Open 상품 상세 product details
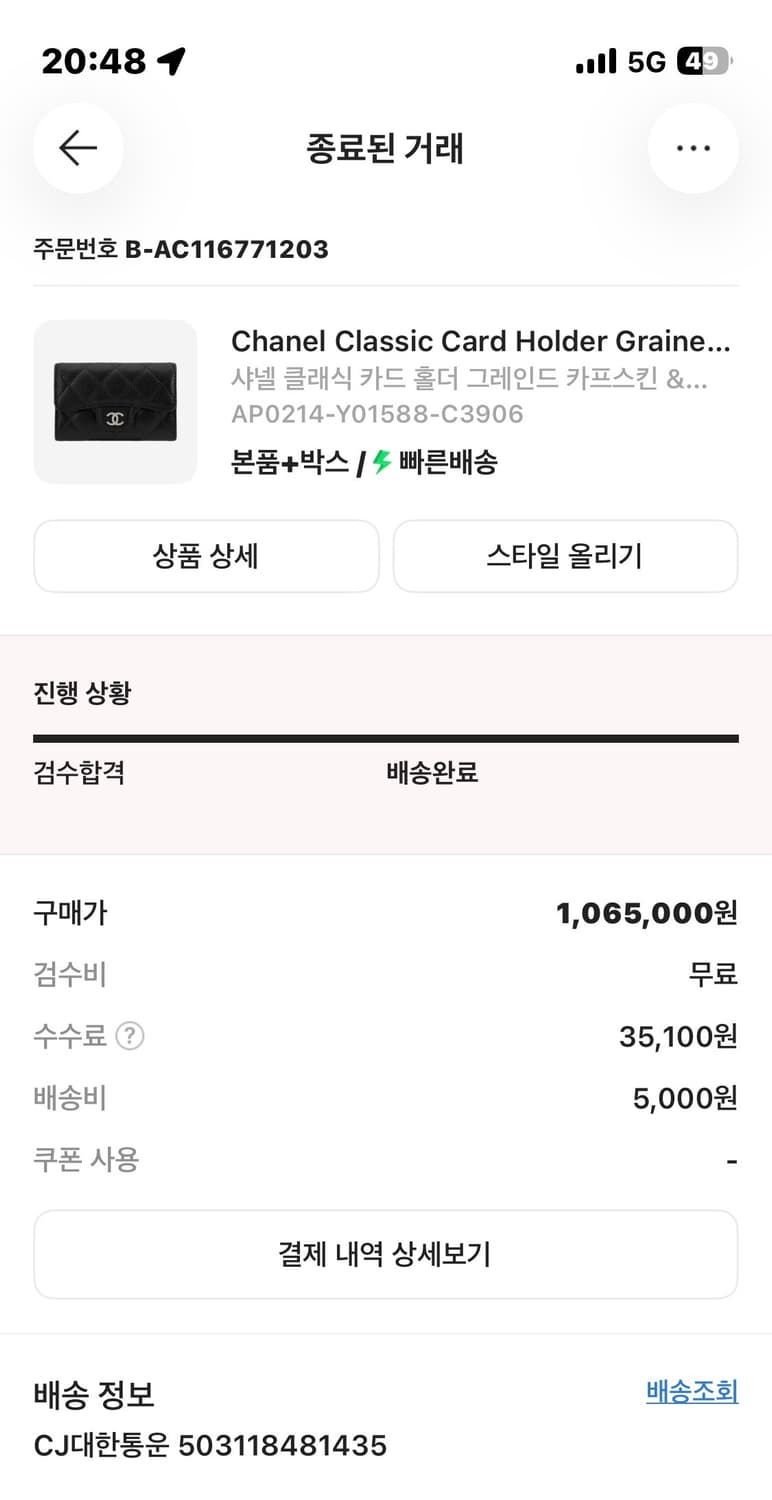 (206, 556)
